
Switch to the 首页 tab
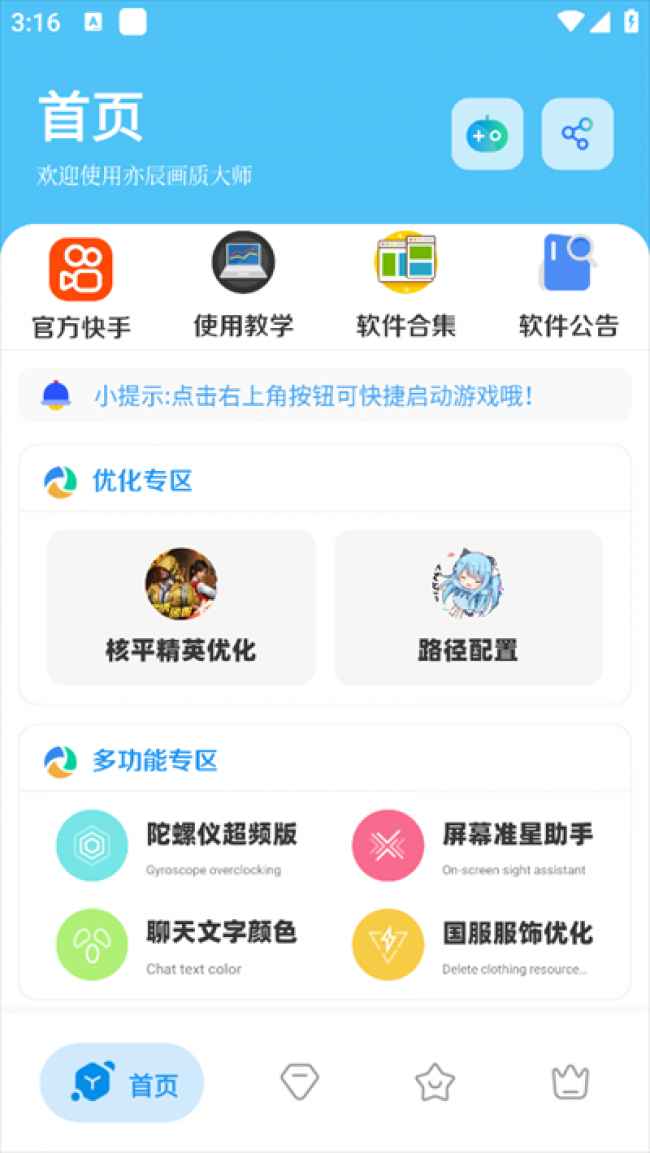[x=122, y=1083]
